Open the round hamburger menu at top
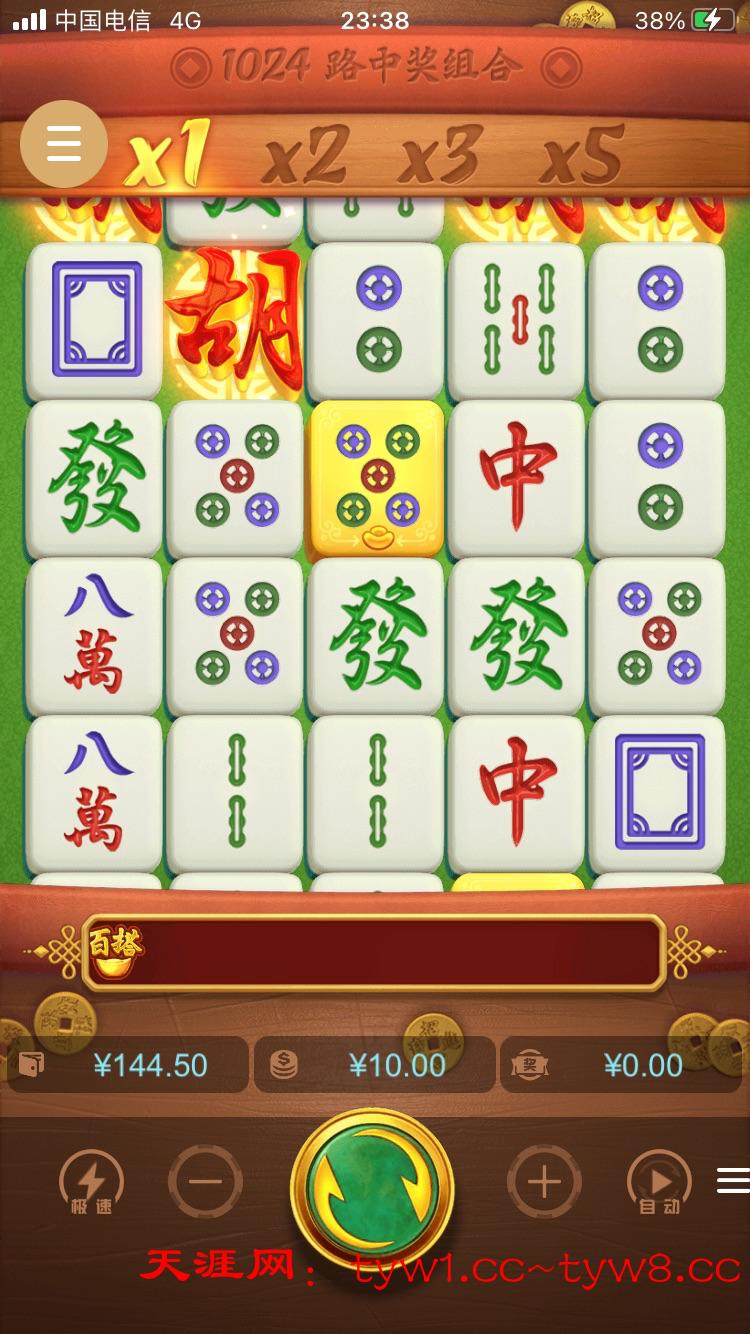 64,145
